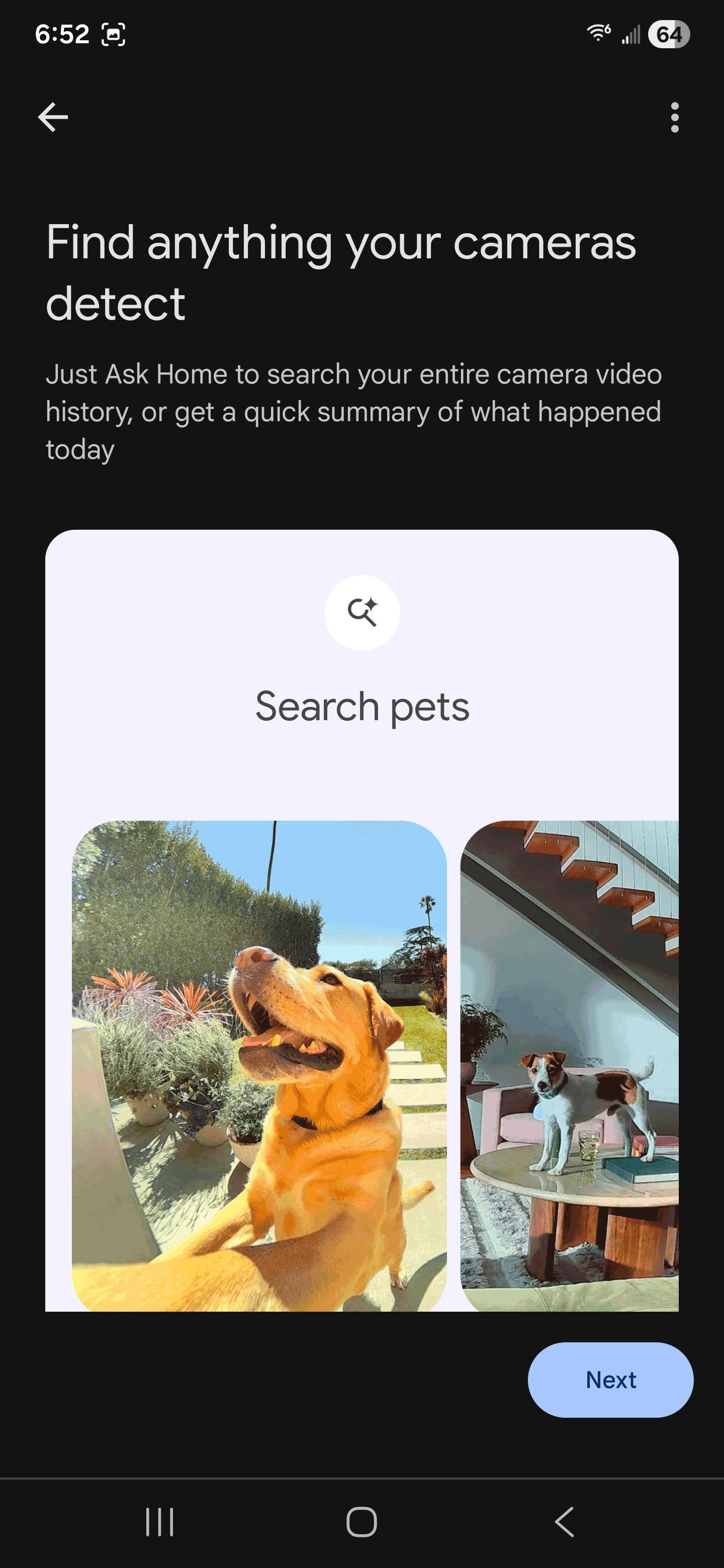724x1568 pixels.
Task: Go to the home screen
Action: pos(361,1522)
